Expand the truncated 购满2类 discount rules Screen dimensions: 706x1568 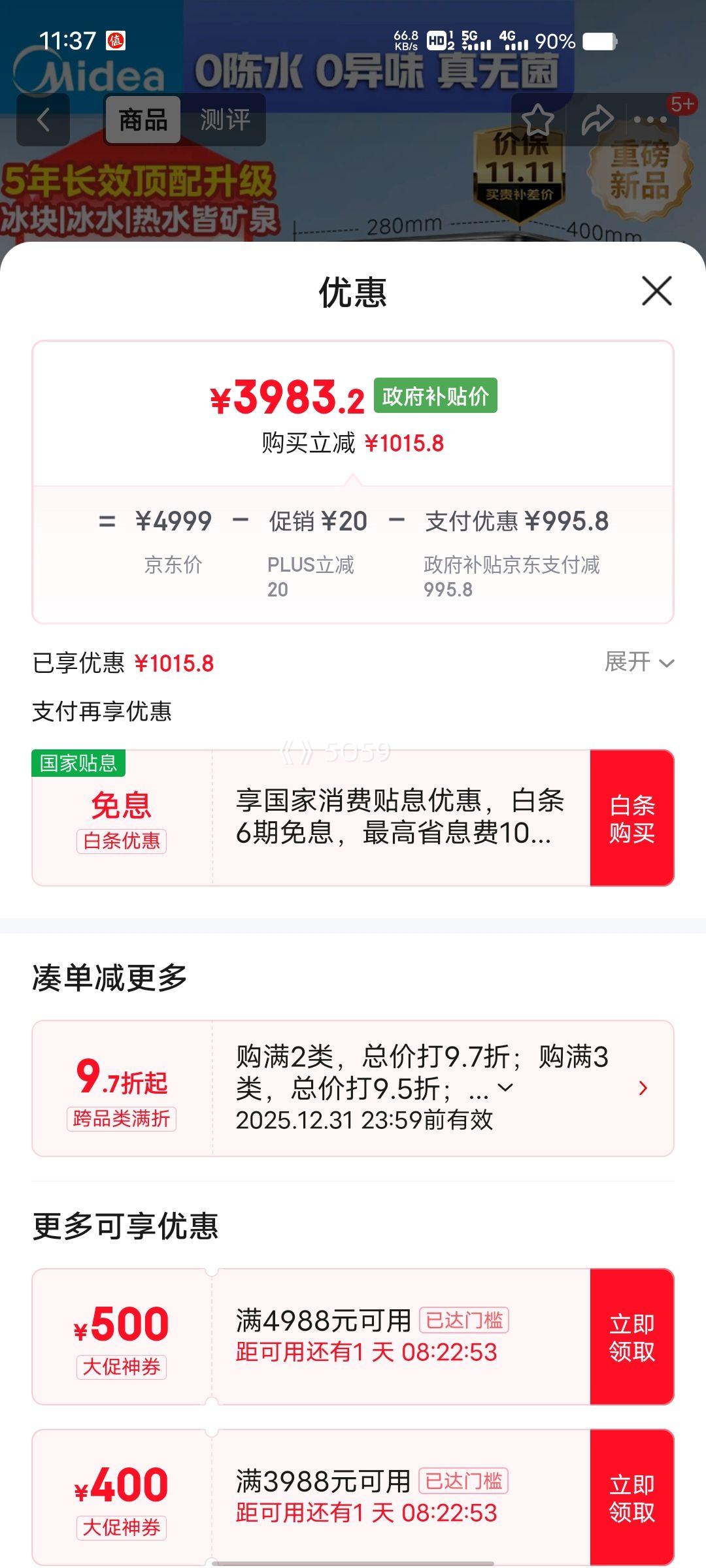tap(505, 1088)
